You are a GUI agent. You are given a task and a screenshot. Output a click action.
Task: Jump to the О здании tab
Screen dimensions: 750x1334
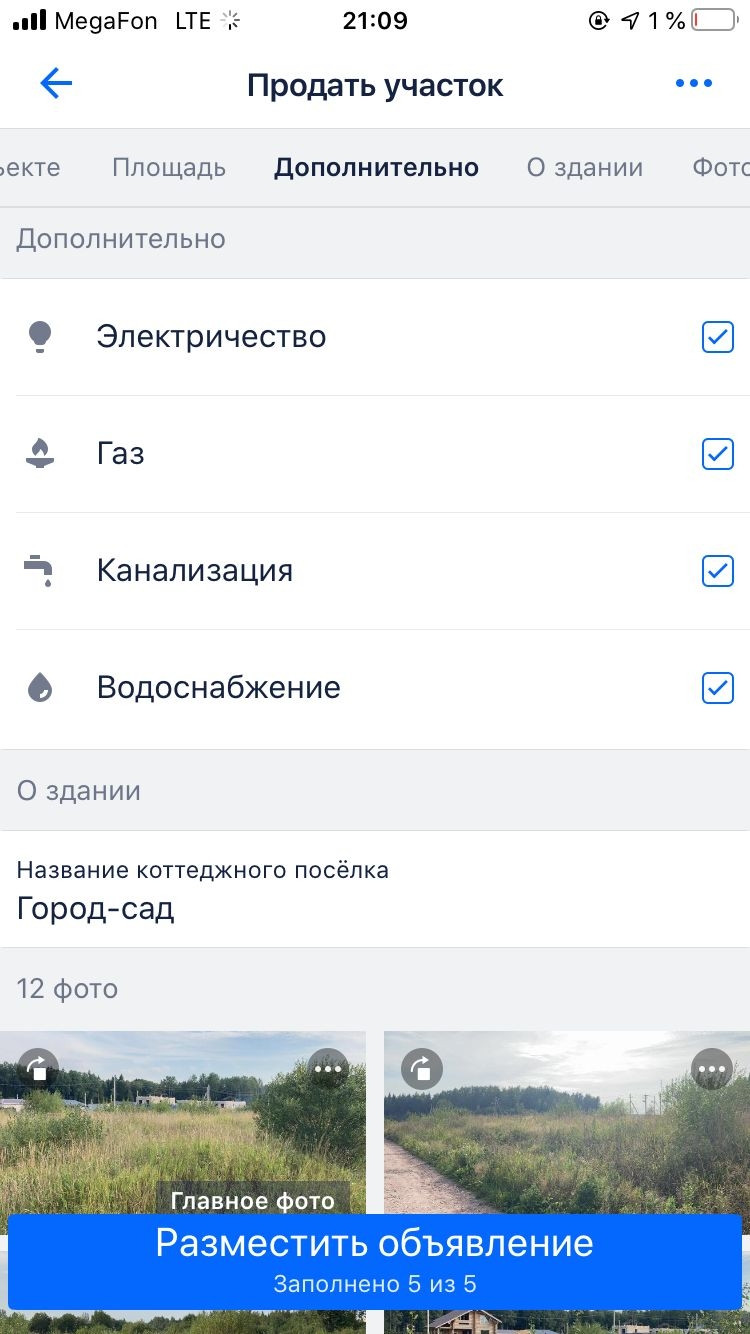point(585,168)
